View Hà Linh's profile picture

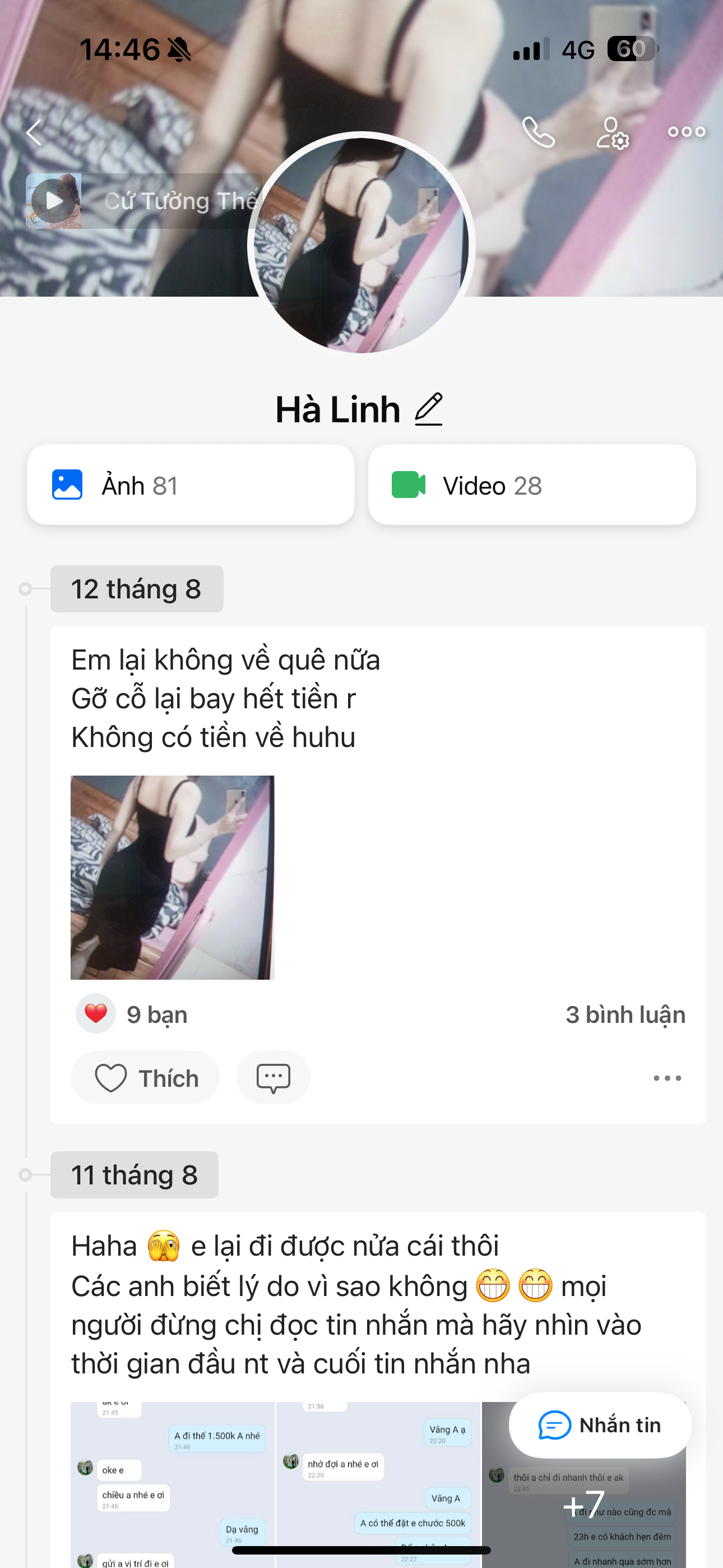(x=361, y=245)
